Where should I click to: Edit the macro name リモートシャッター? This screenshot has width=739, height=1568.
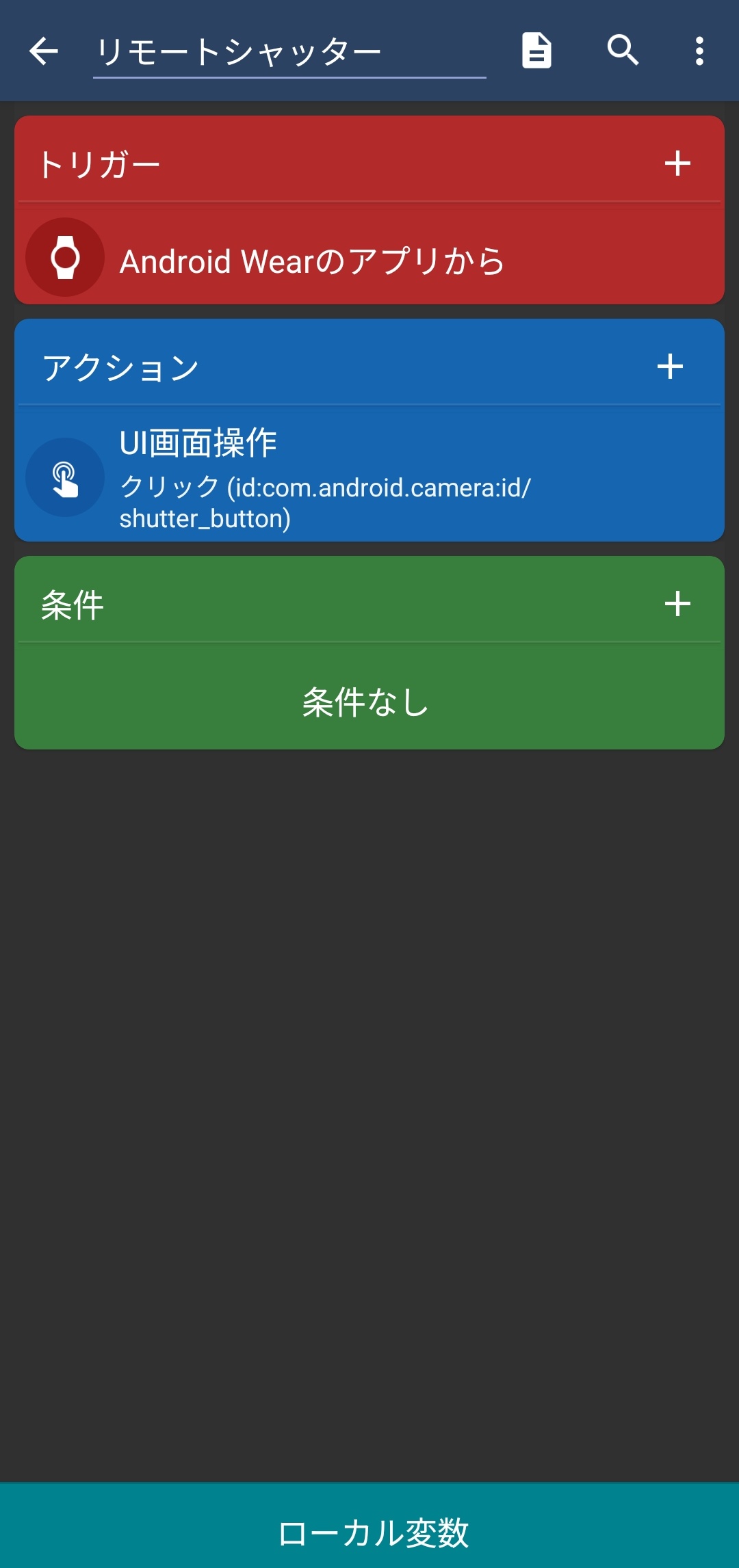pyautogui.click(x=289, y=52)
